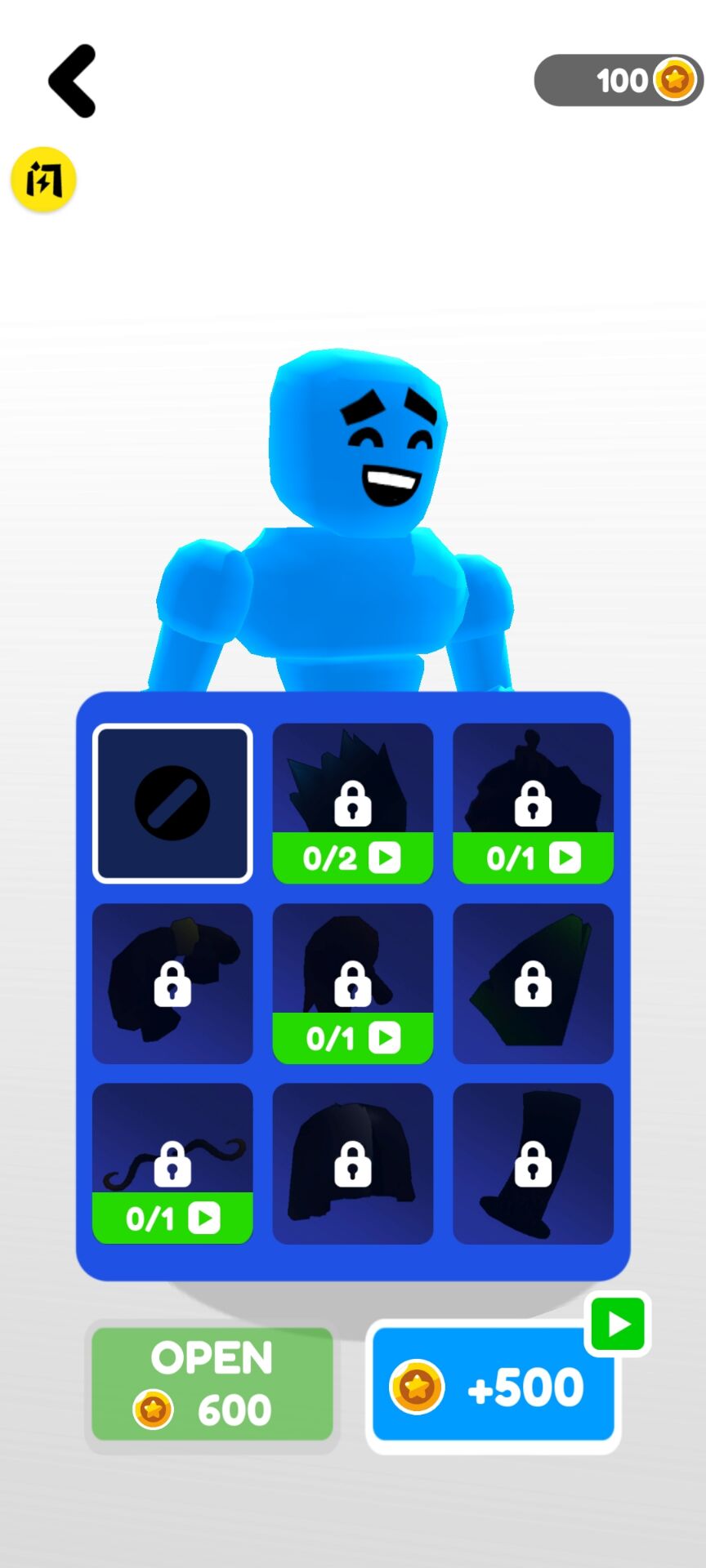706x1568 pixels.
Task: Tap the locked bob haircut item
Action: 352,1163
